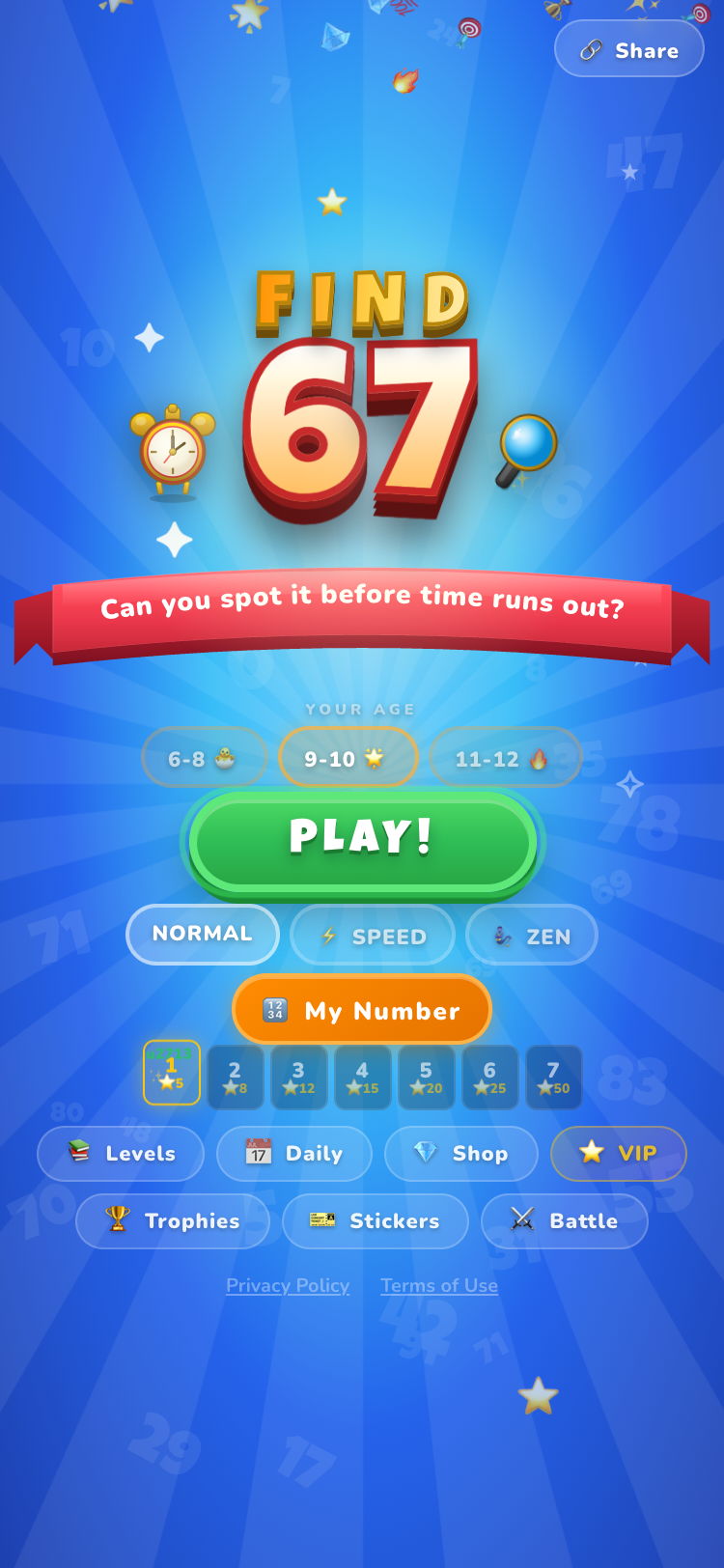Select the 6-8 age group
This screenshot has height=1568, width=724.
pos(204,758)
